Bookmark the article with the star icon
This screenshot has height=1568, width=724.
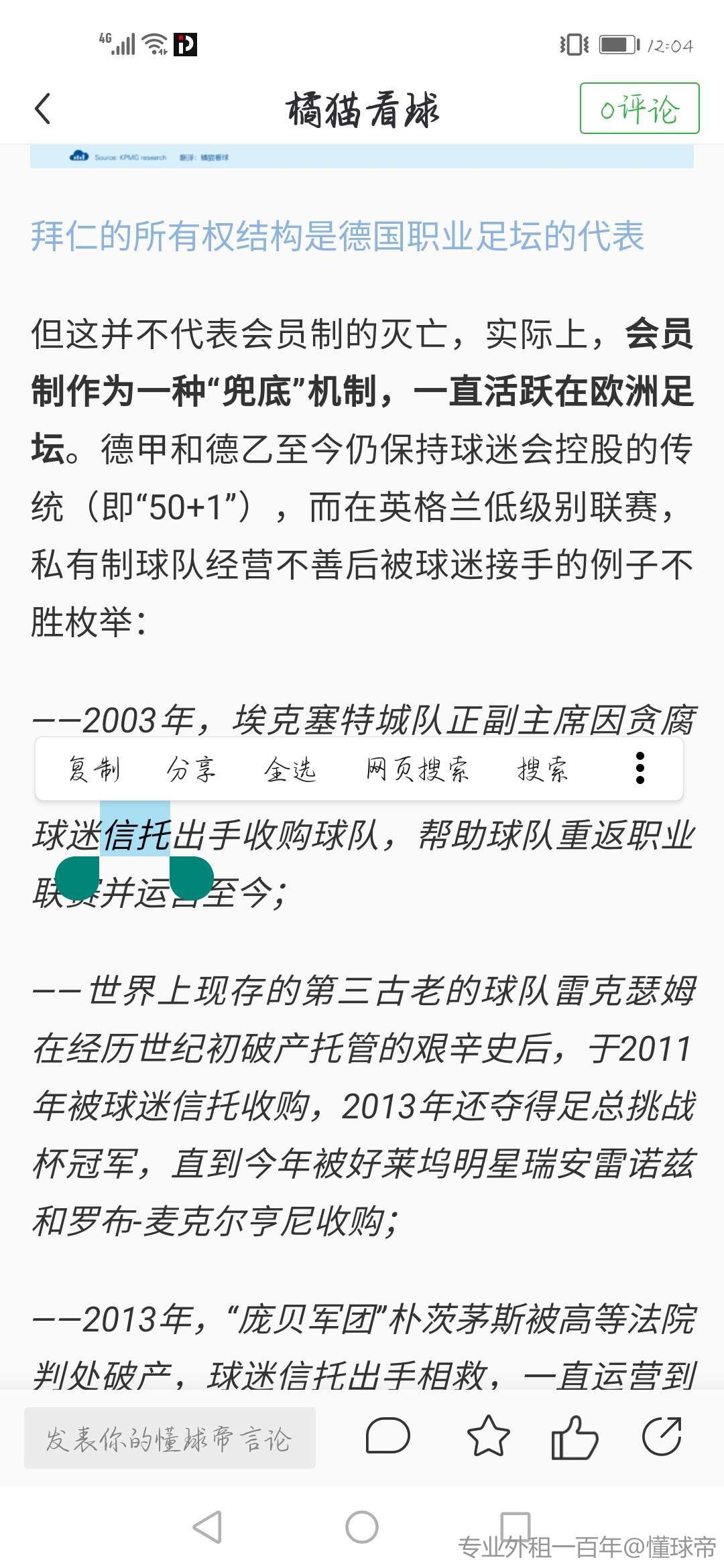tap(488, 1436)
